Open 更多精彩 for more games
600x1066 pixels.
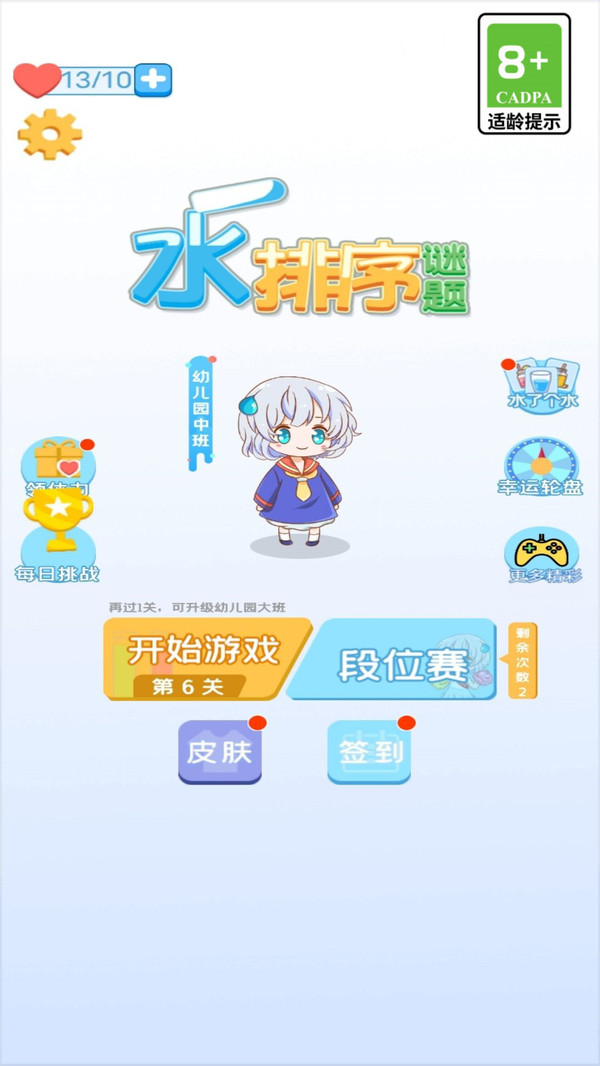[541, 558]
